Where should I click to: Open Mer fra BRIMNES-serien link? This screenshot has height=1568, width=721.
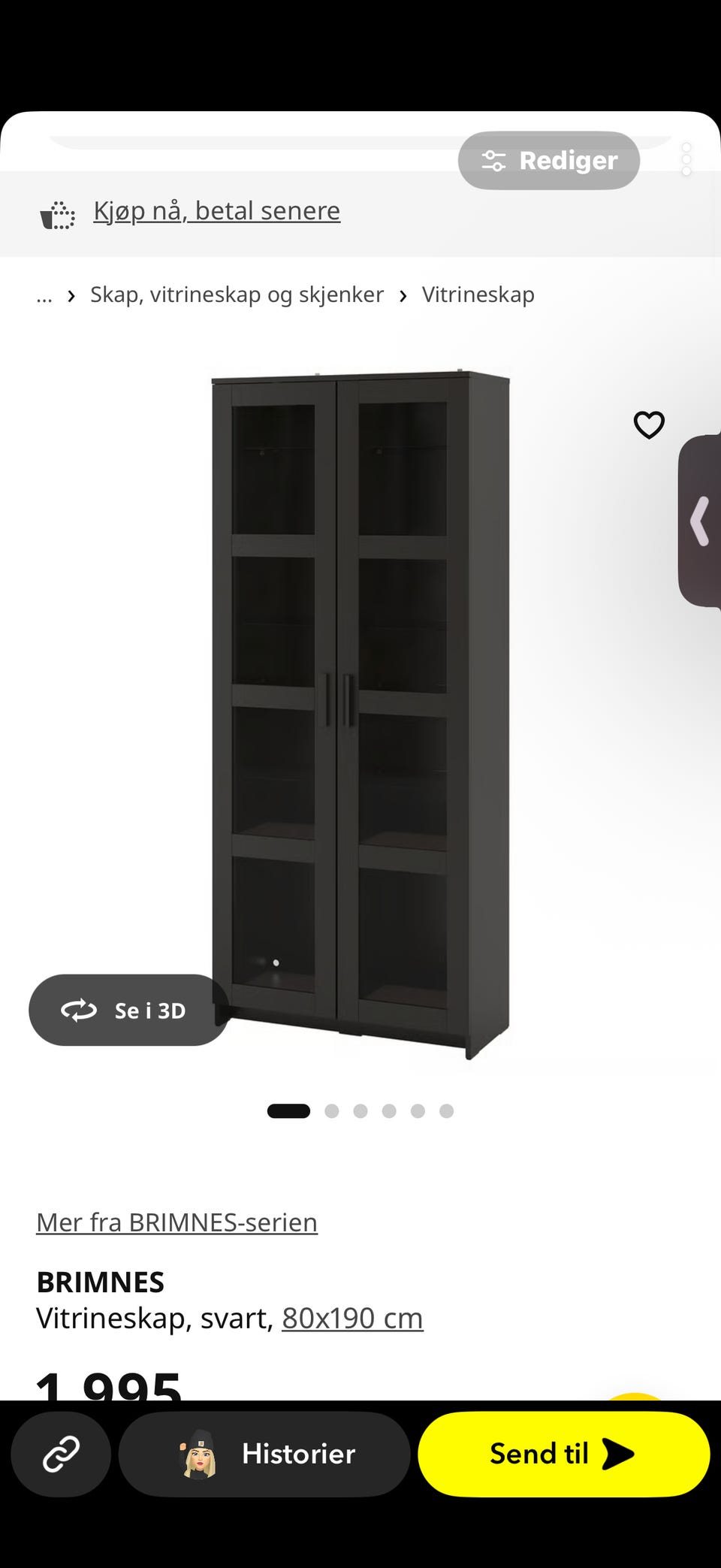(176, 1222)
